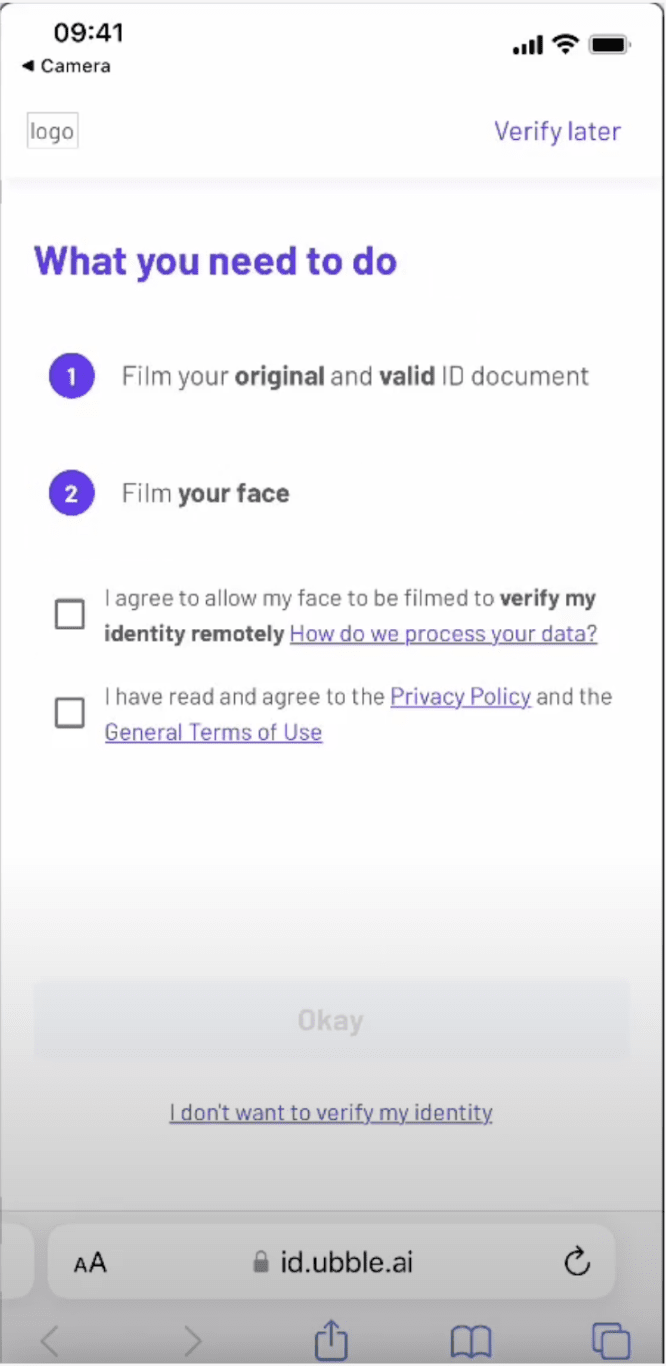Image resolution: width=666 pixels, height=1366 pixels.
Task: Share this page from Safari toolbar
Action: coord(331,1340)
